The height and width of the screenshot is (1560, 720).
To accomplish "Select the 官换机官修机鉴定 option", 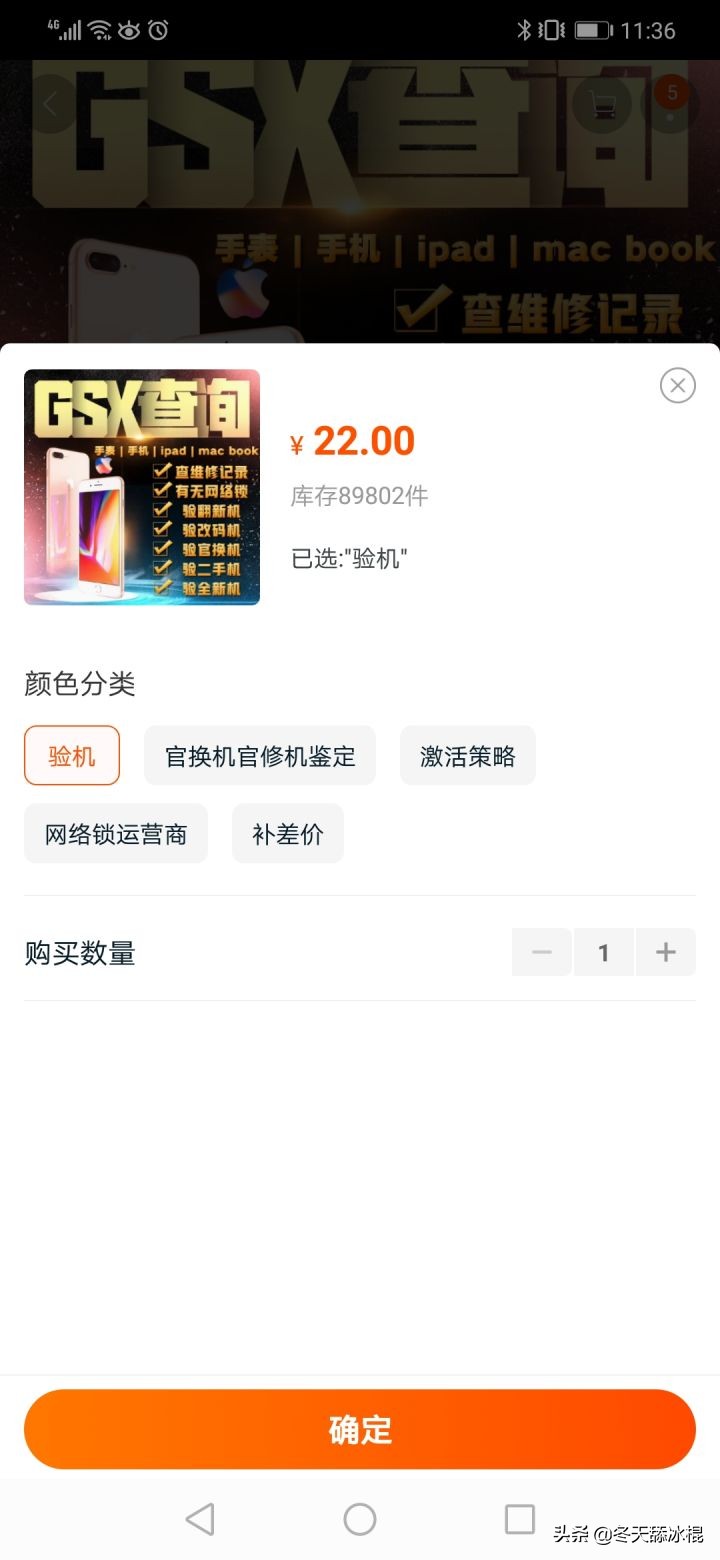I will 259,755.
